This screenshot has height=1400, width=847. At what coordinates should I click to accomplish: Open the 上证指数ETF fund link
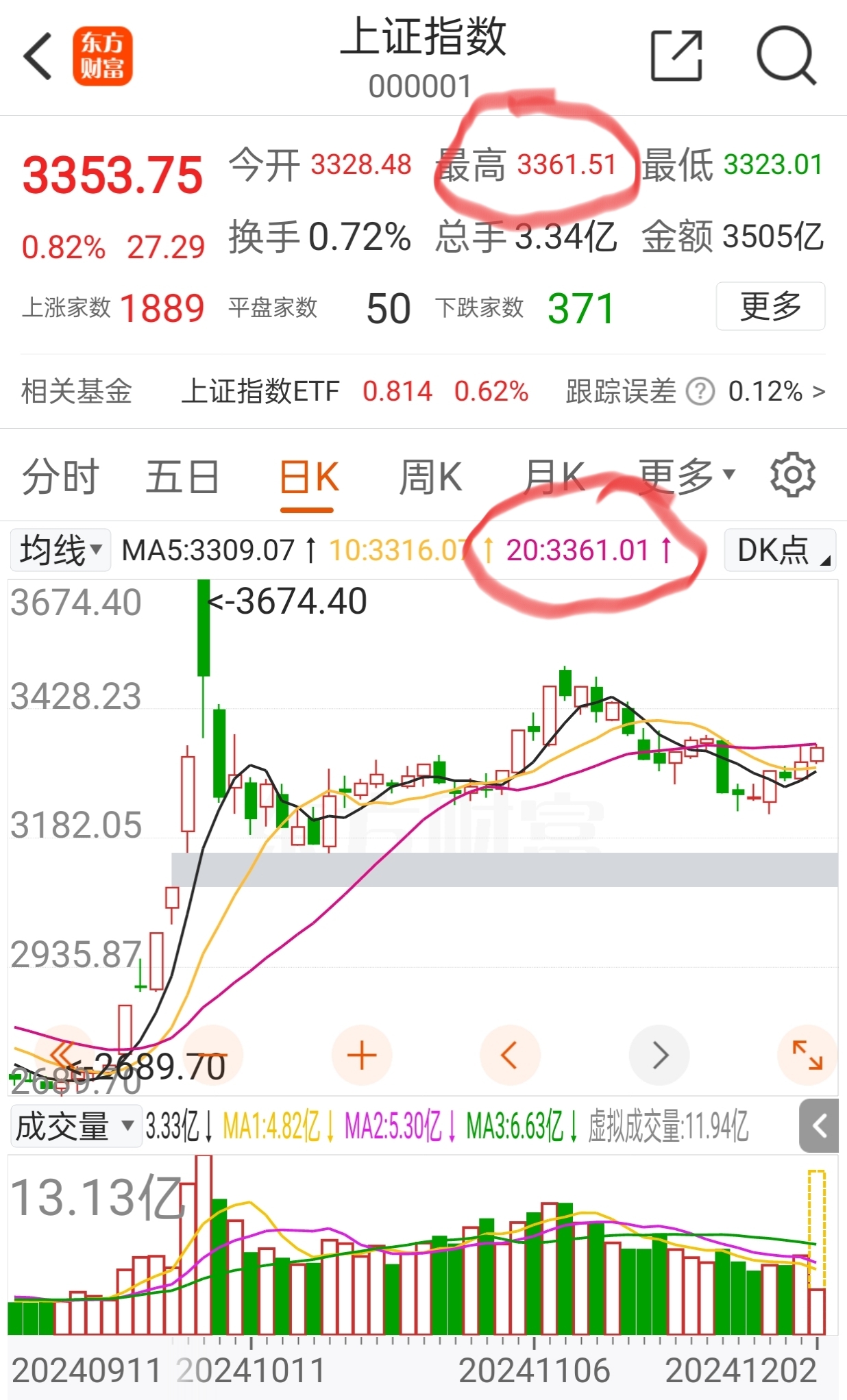coord(261,392)
